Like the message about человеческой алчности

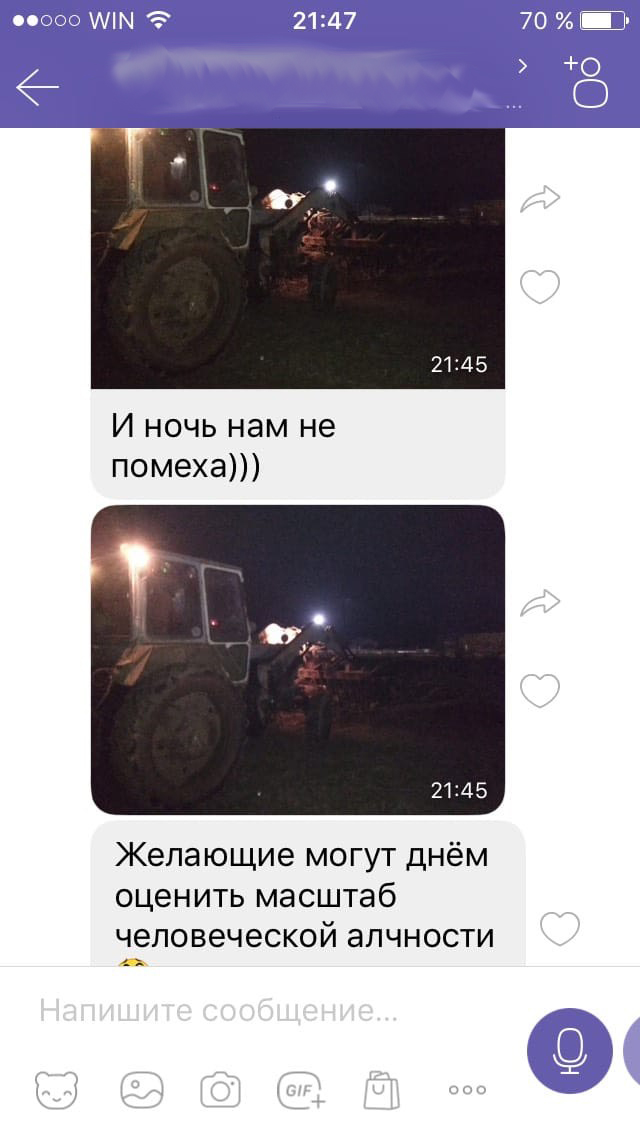coord(560,929)
